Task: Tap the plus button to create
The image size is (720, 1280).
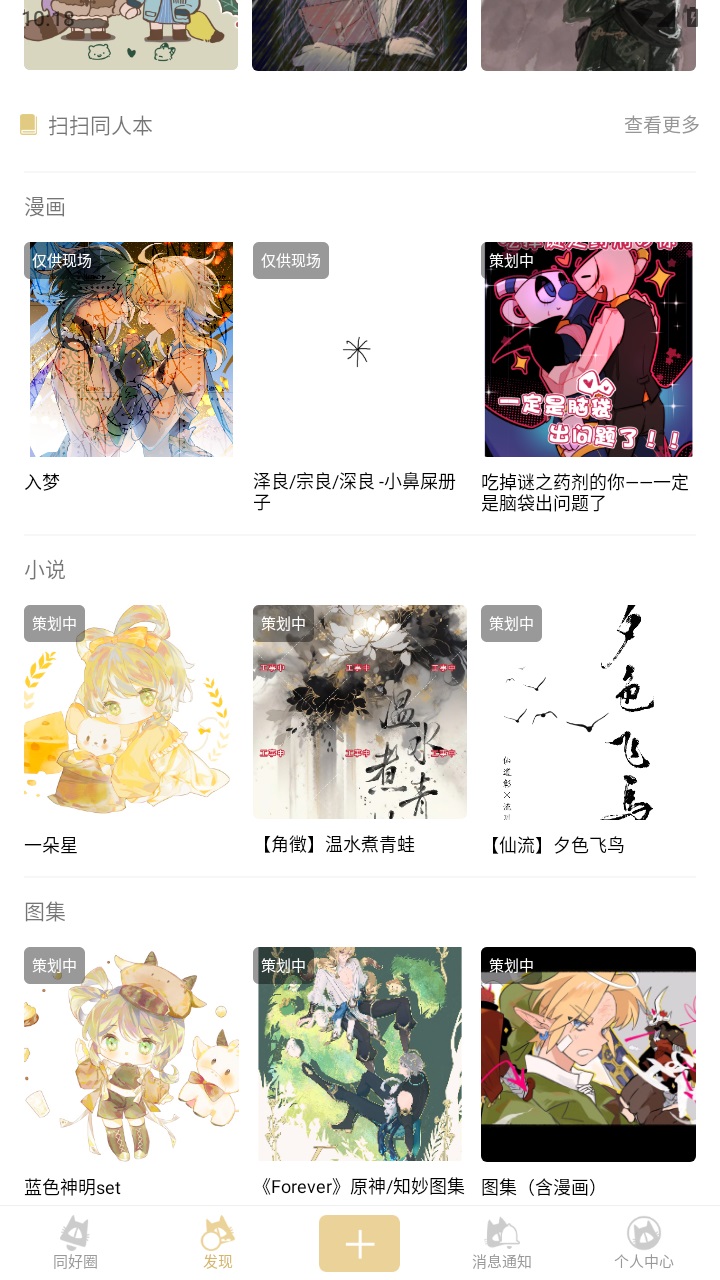Action: coord(359,1243)
